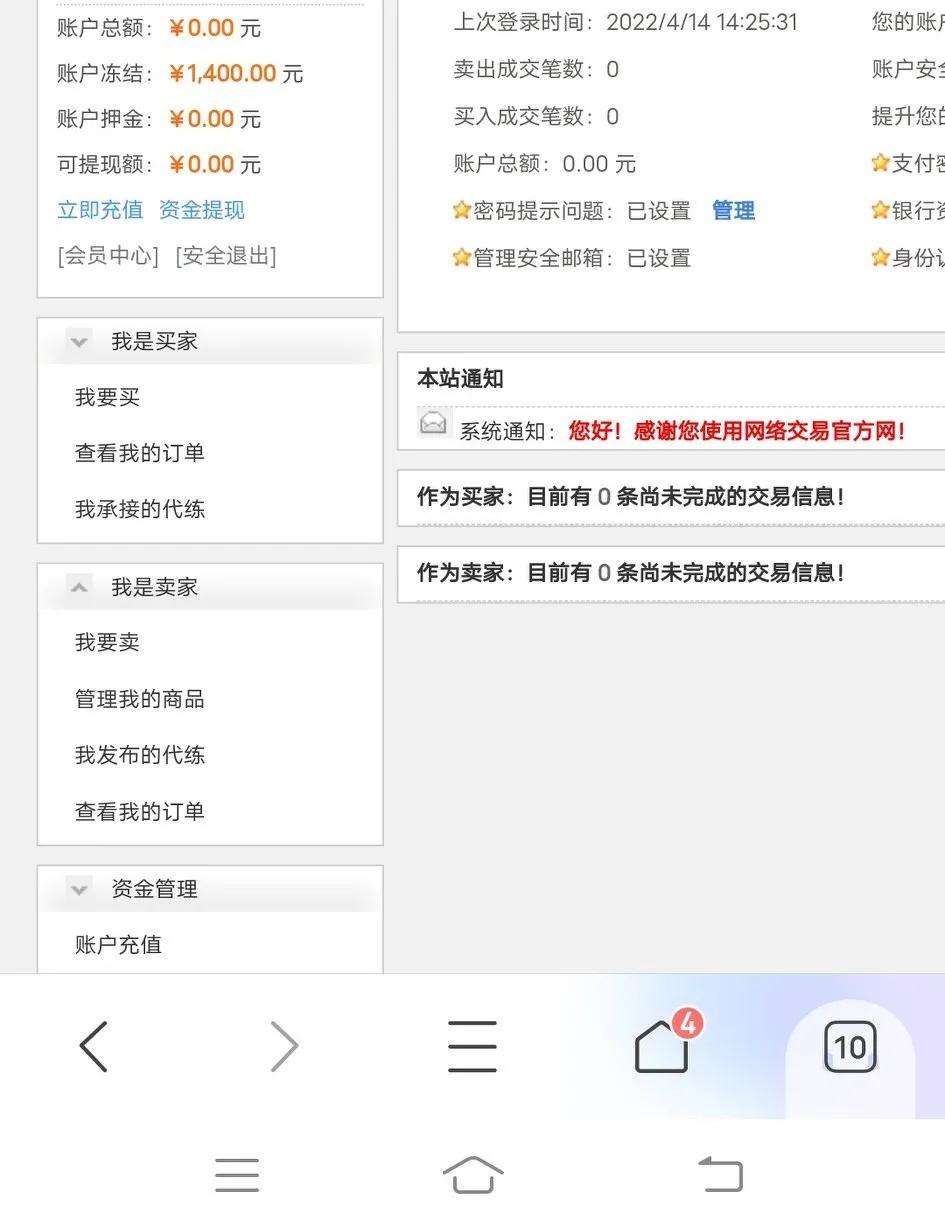945x1231 pixels.
Task: Open 资金提现
Action: click(x=200, y=211)
